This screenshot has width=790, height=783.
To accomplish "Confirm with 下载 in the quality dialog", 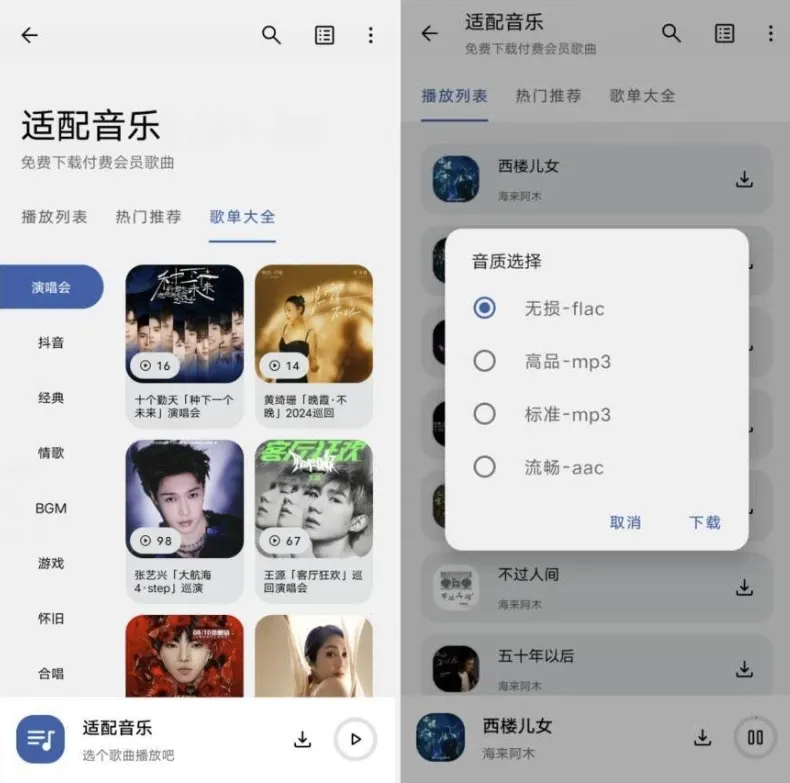I will [x=705, y=522].
